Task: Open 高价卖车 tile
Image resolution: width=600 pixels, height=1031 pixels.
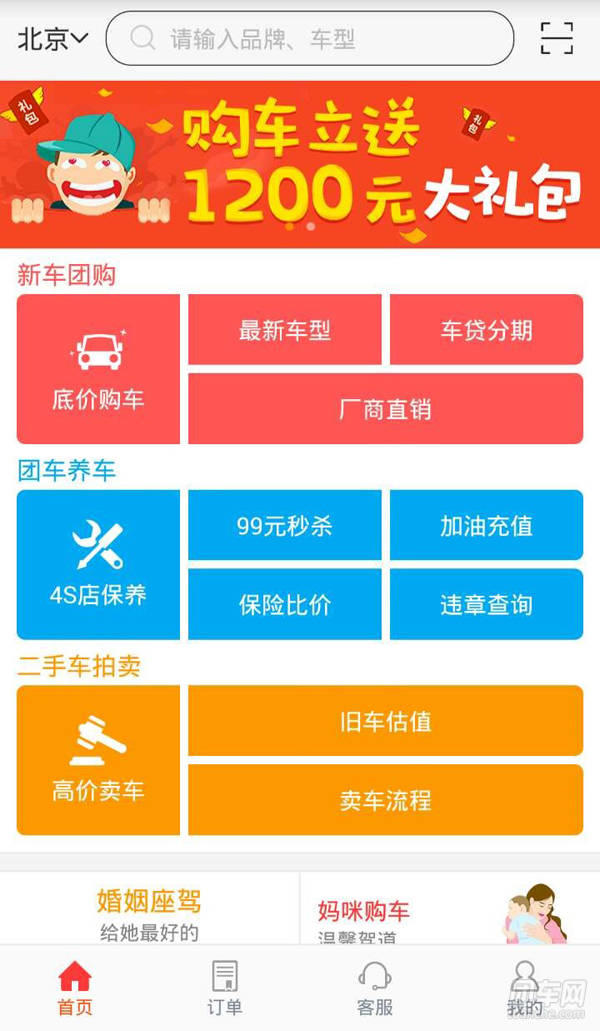Action: point(98,760)
